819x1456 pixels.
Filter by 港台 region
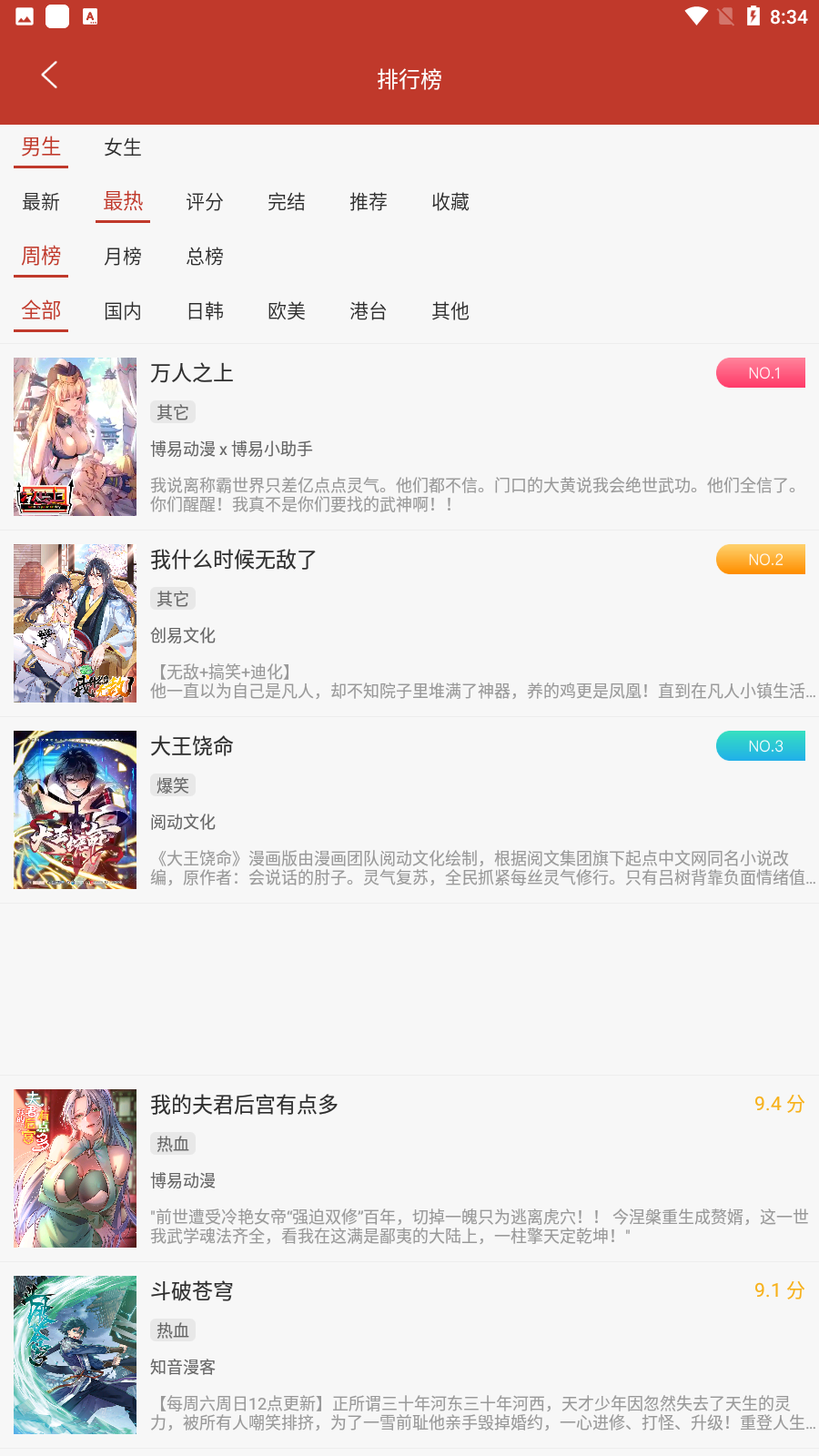pyautogui.click(x=369, y=311)
